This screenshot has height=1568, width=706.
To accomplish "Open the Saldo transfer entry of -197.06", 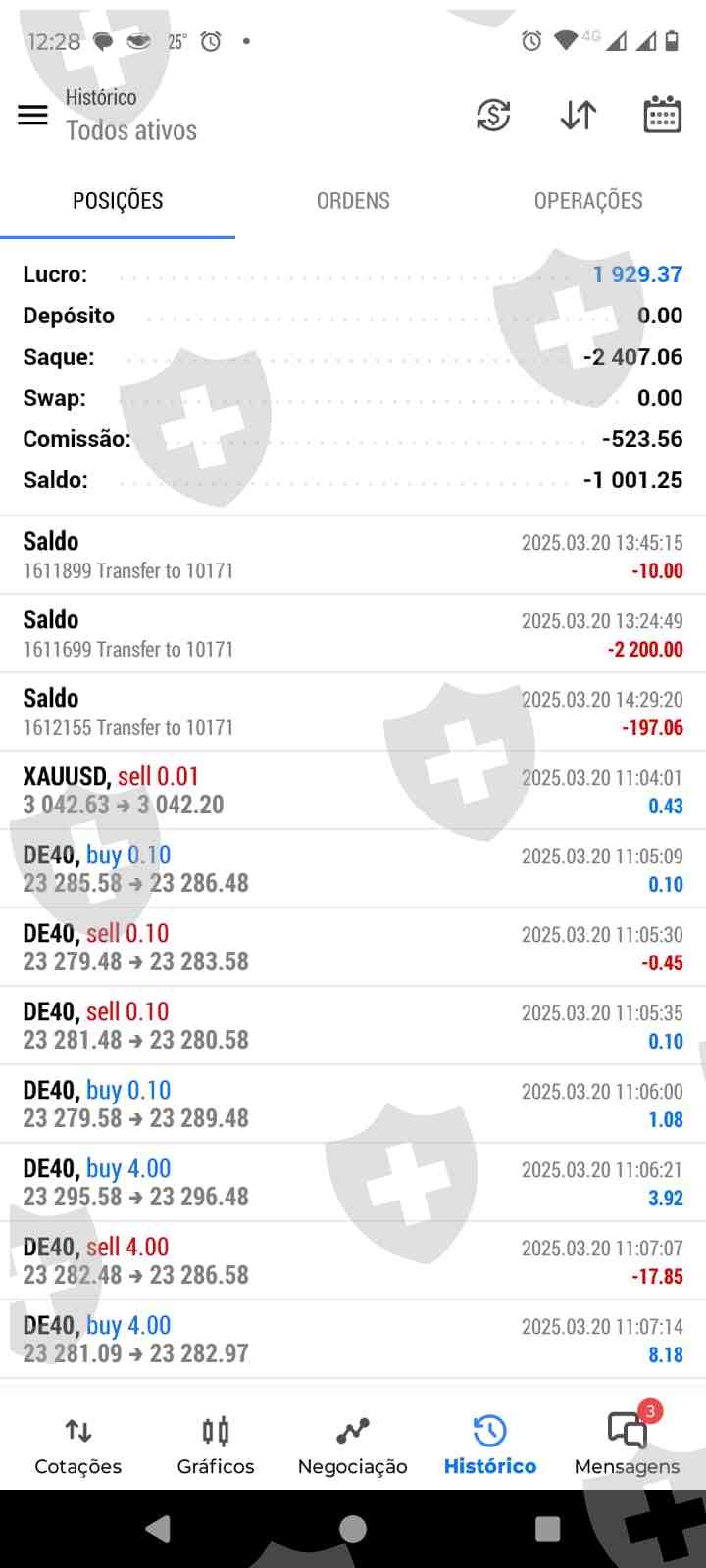I will pos(353,711).
